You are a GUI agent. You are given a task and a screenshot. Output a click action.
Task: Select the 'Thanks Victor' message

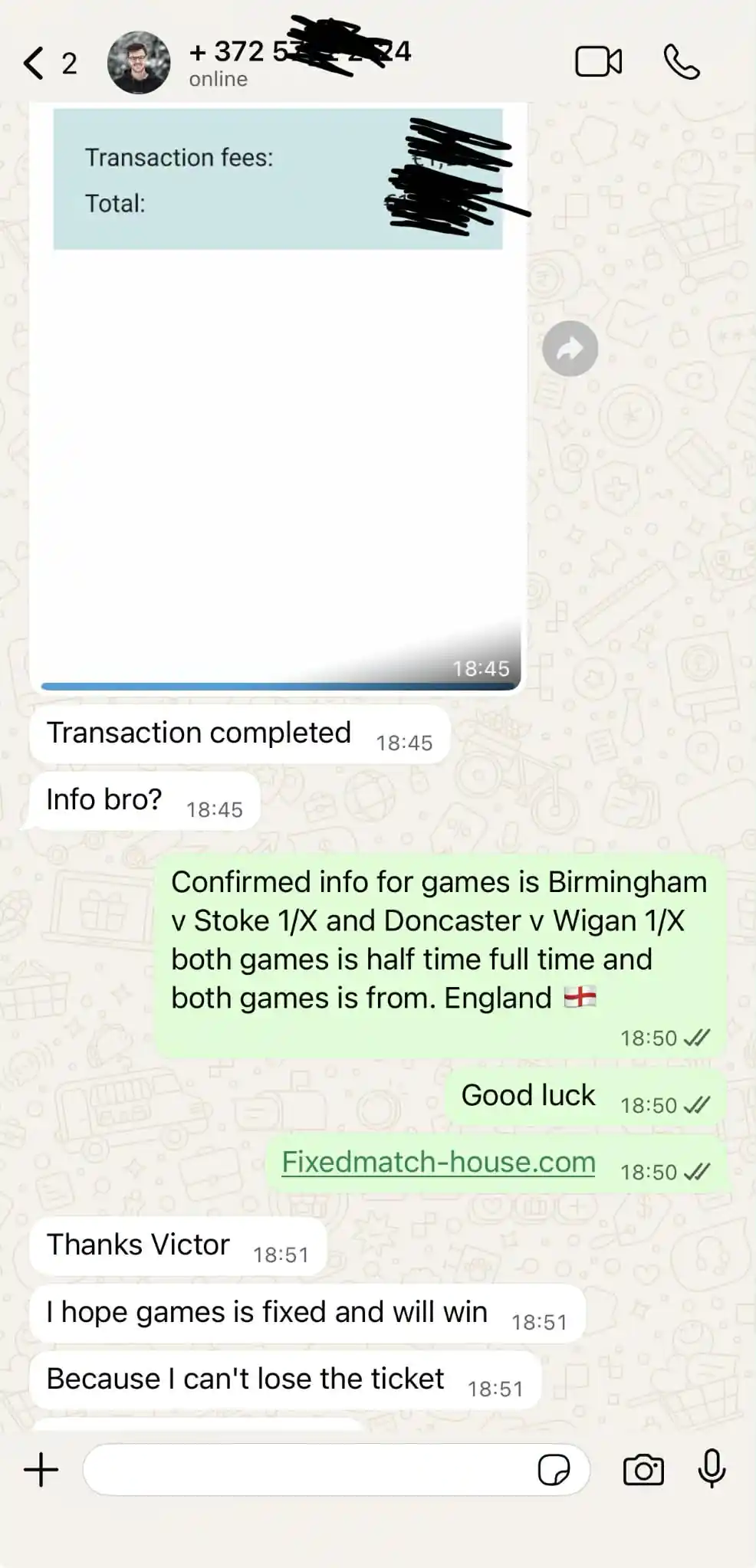pos(138,1245)
